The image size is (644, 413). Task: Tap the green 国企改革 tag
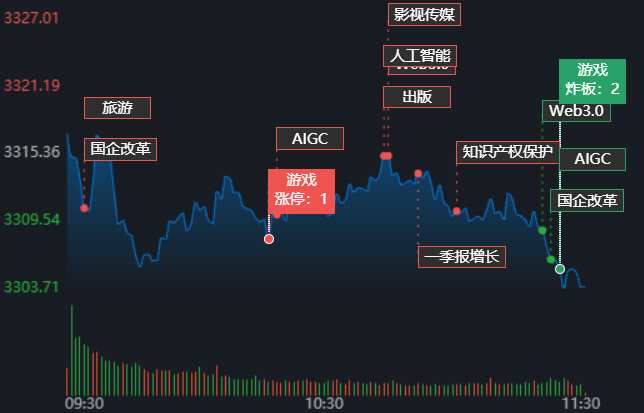point(587,200)
